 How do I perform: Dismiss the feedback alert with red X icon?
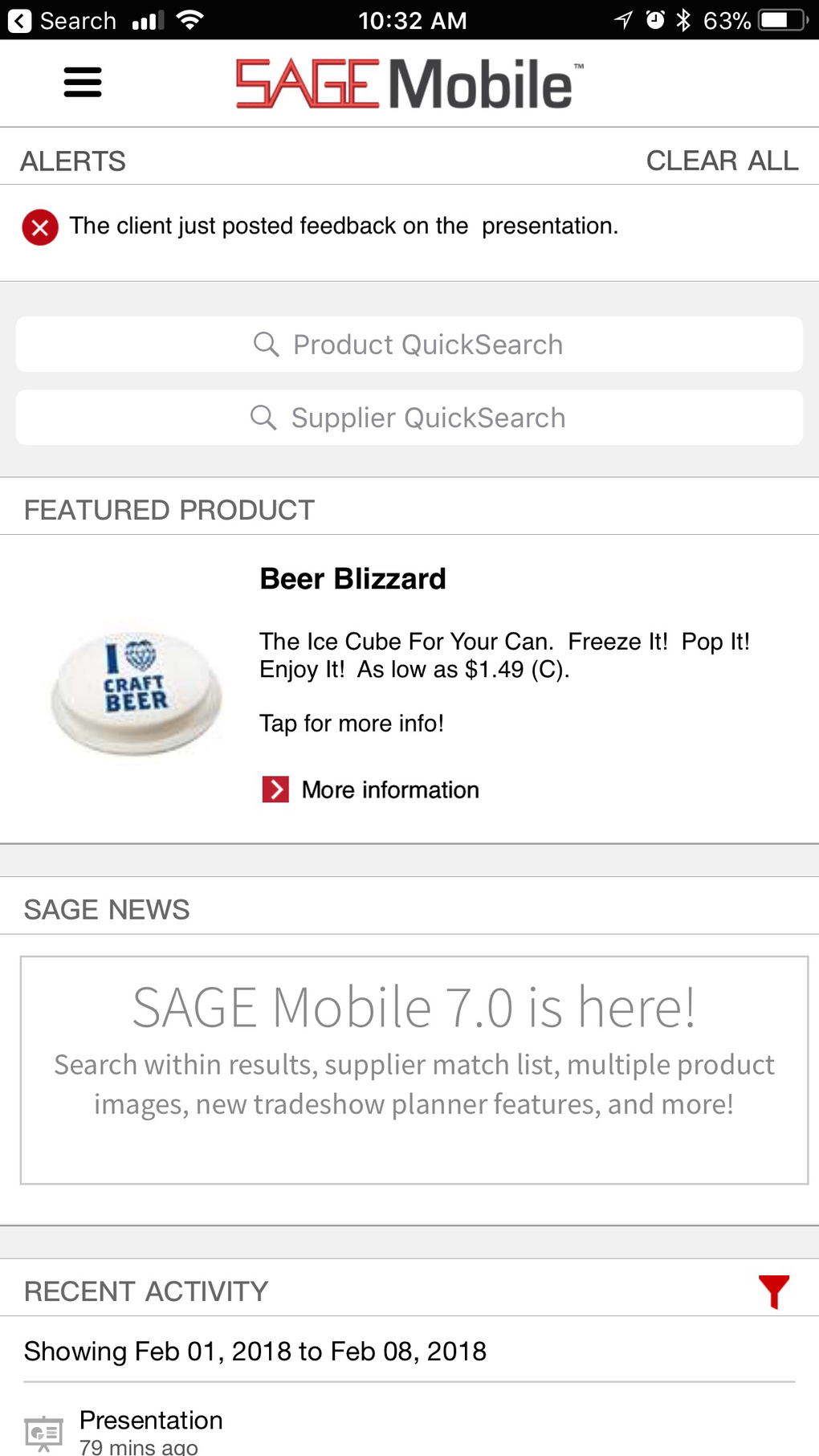coord(39,226)
